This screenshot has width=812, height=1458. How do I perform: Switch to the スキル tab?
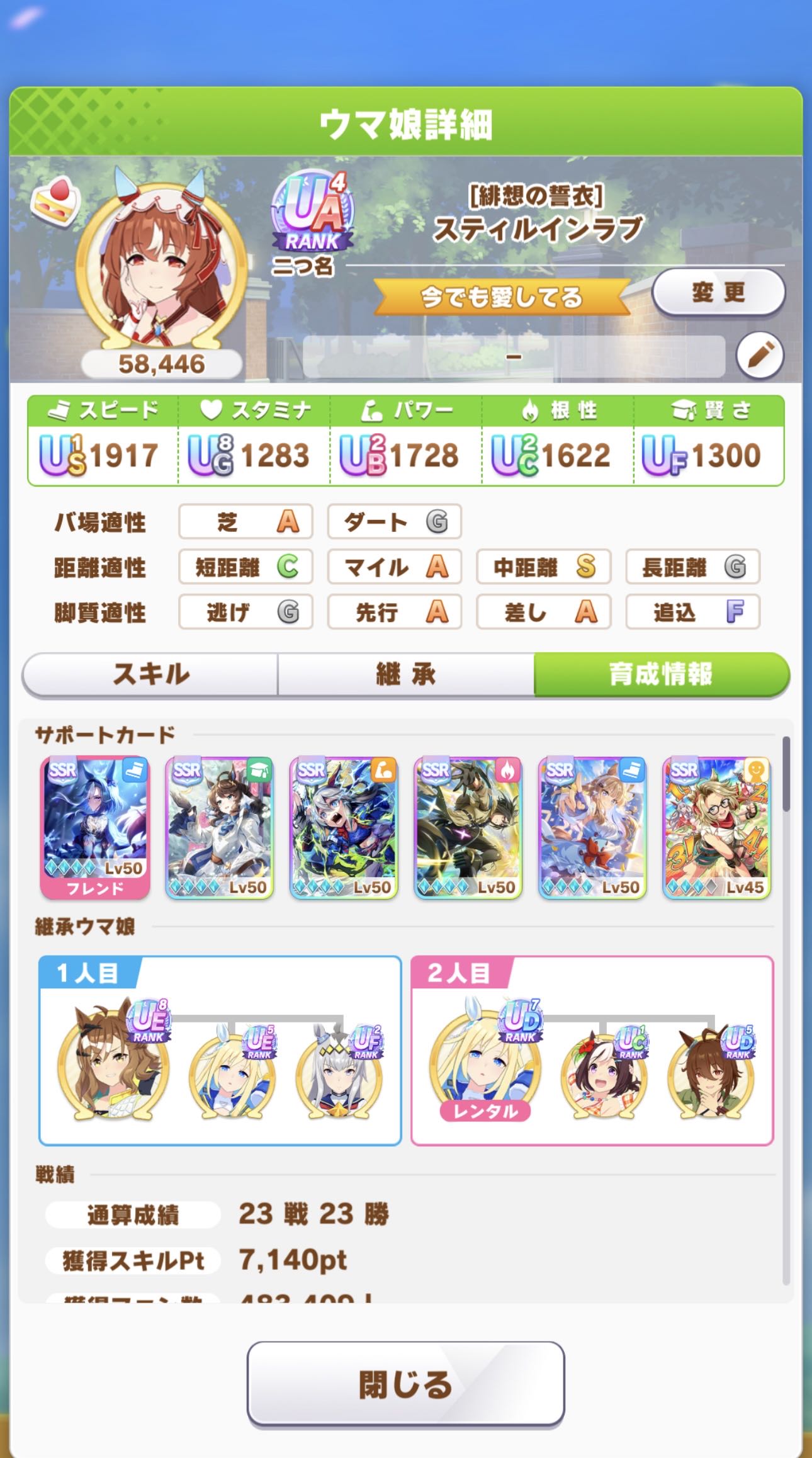(x=151, y=674)
